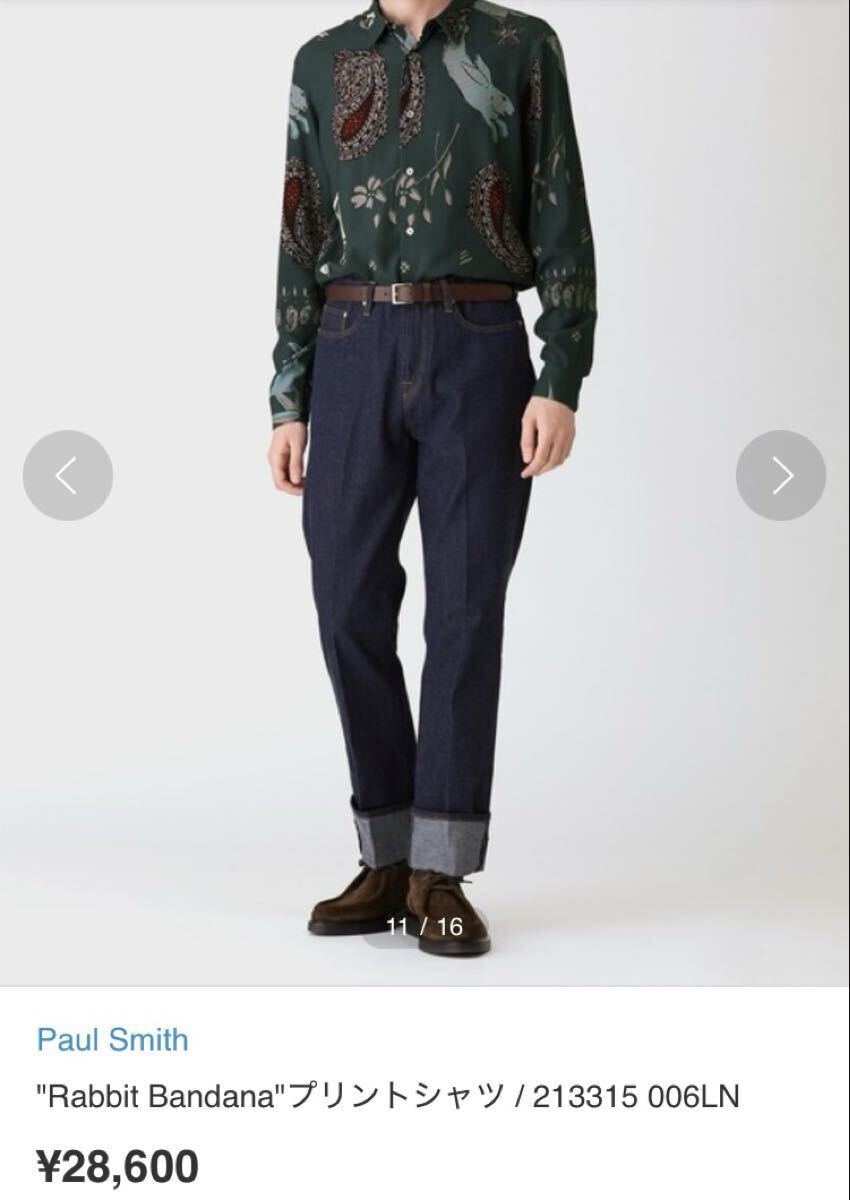Go to the previous product image

pos(68,475)
